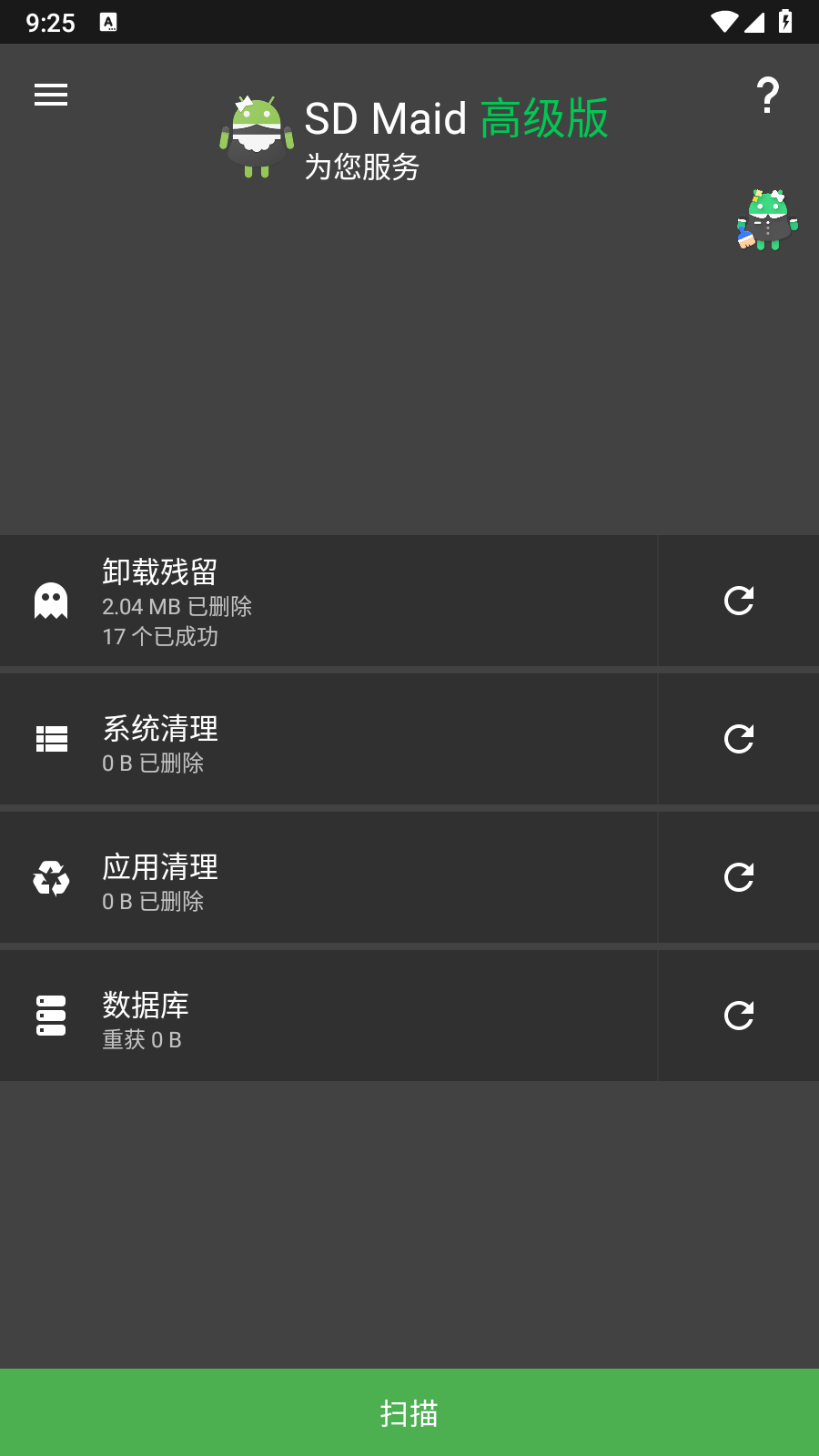
Task: Tap the Wi-Fi status bar icon
Action: coord(723,23)
